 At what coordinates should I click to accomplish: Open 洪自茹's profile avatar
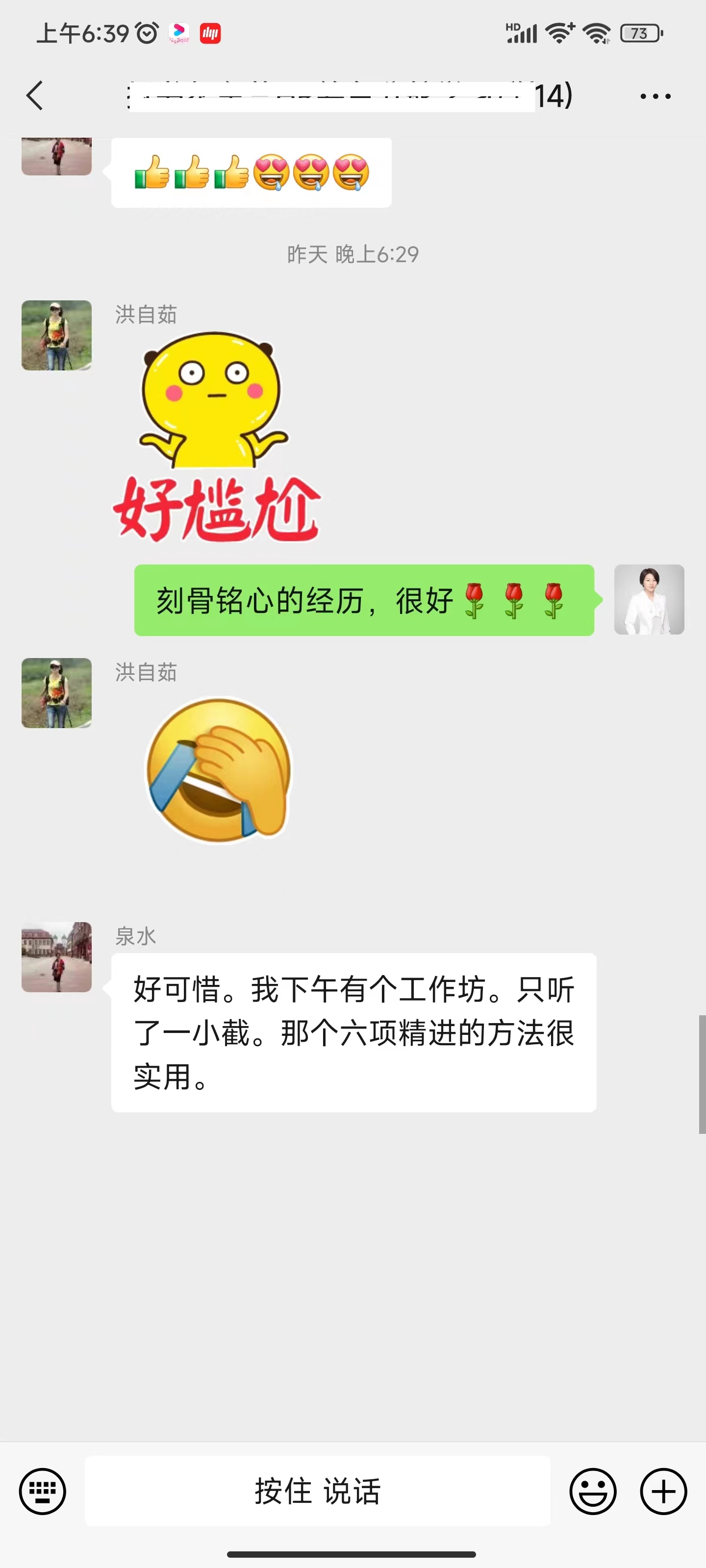point(56,336)
